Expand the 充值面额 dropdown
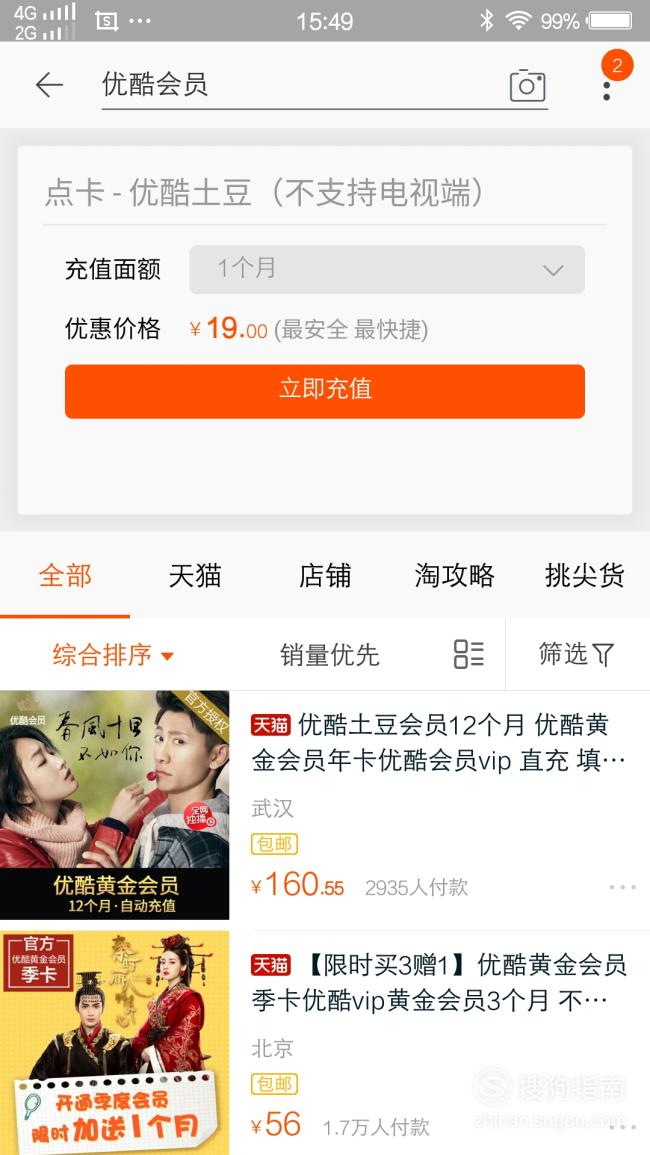Viewport: 650px width, 1155px height. (x=387, y=270)
